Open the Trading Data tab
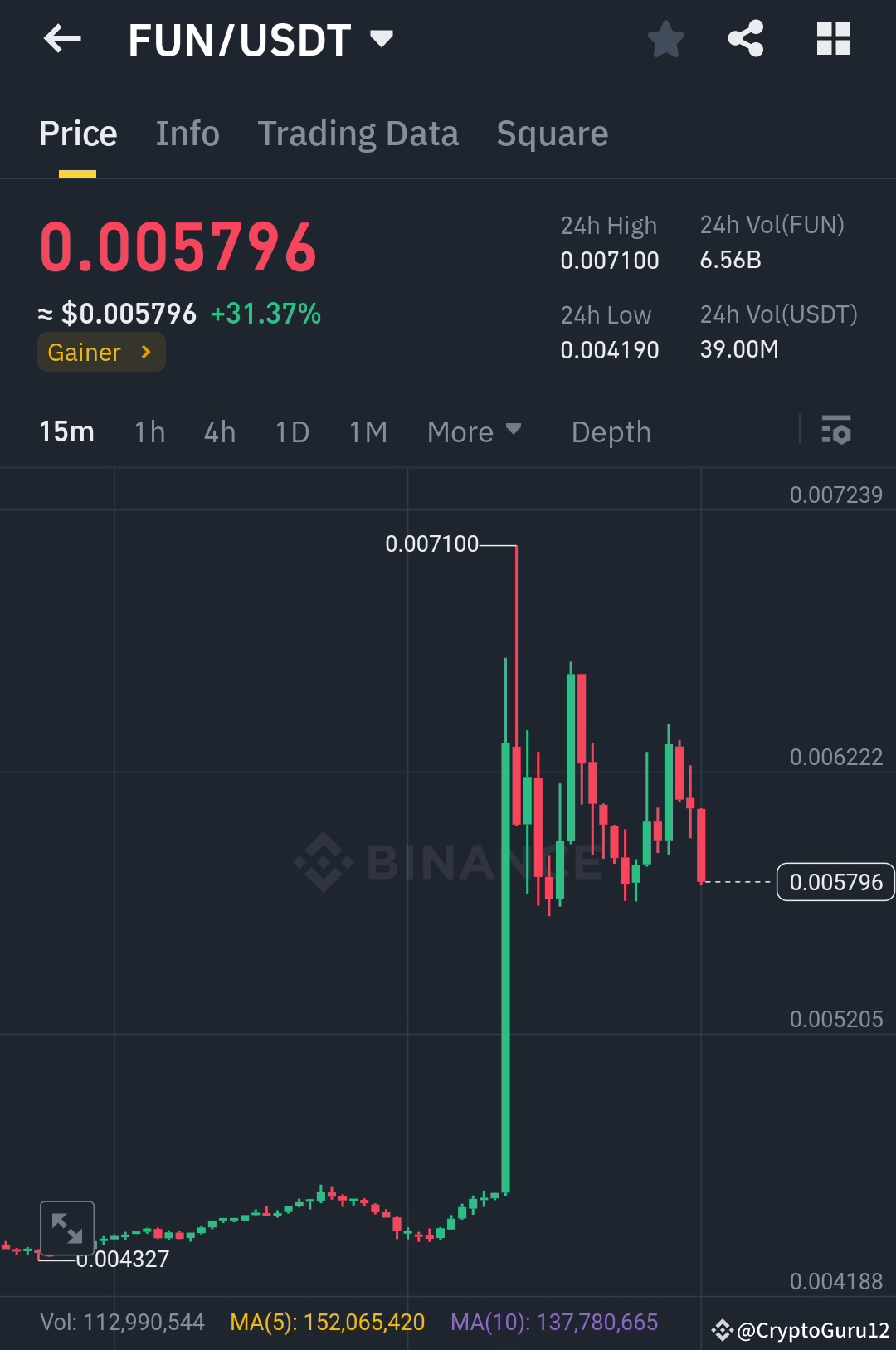Viewport: 896px width, 1350px height. 358,133
